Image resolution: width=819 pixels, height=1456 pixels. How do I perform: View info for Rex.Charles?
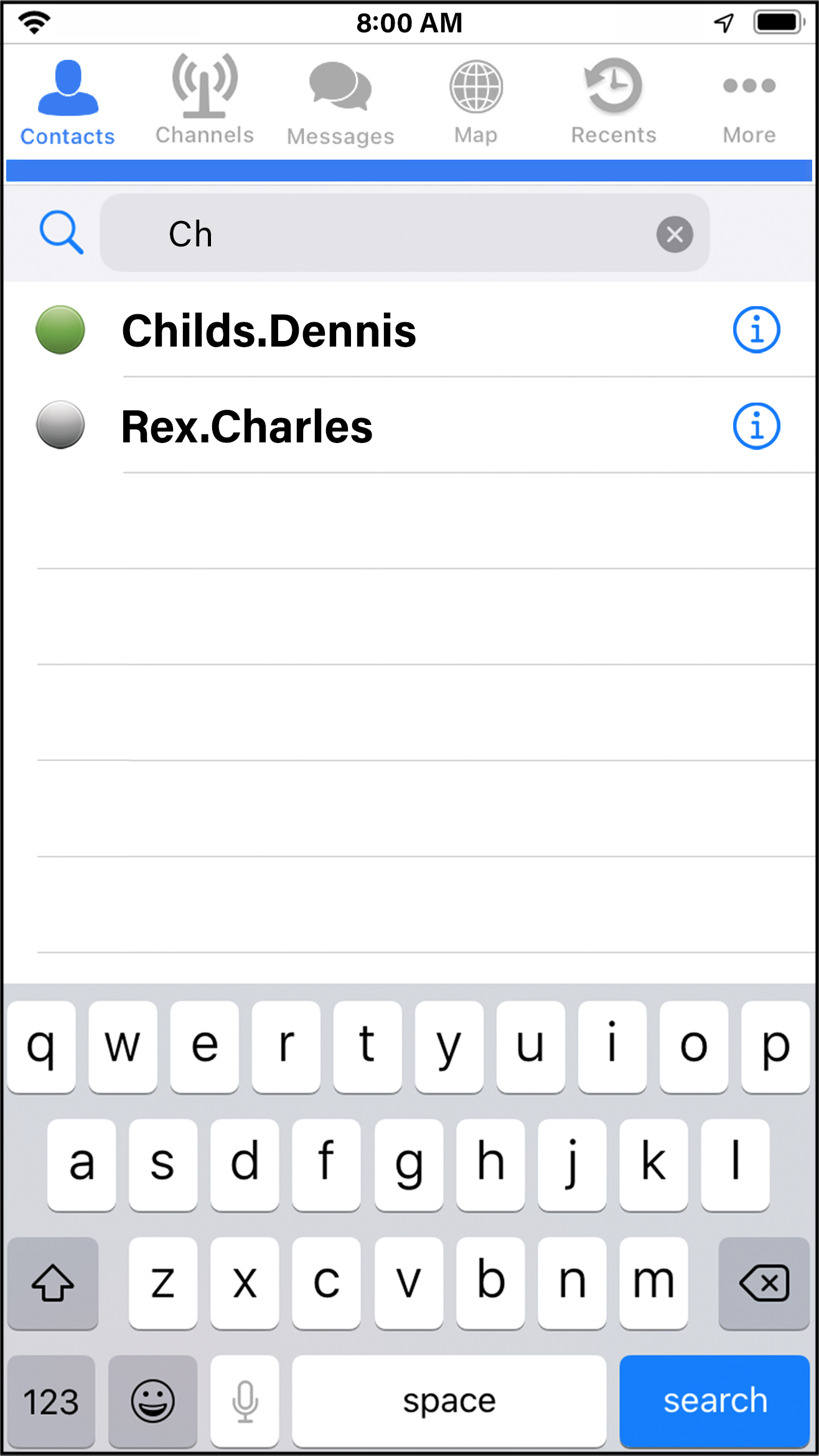coord(756,426)
